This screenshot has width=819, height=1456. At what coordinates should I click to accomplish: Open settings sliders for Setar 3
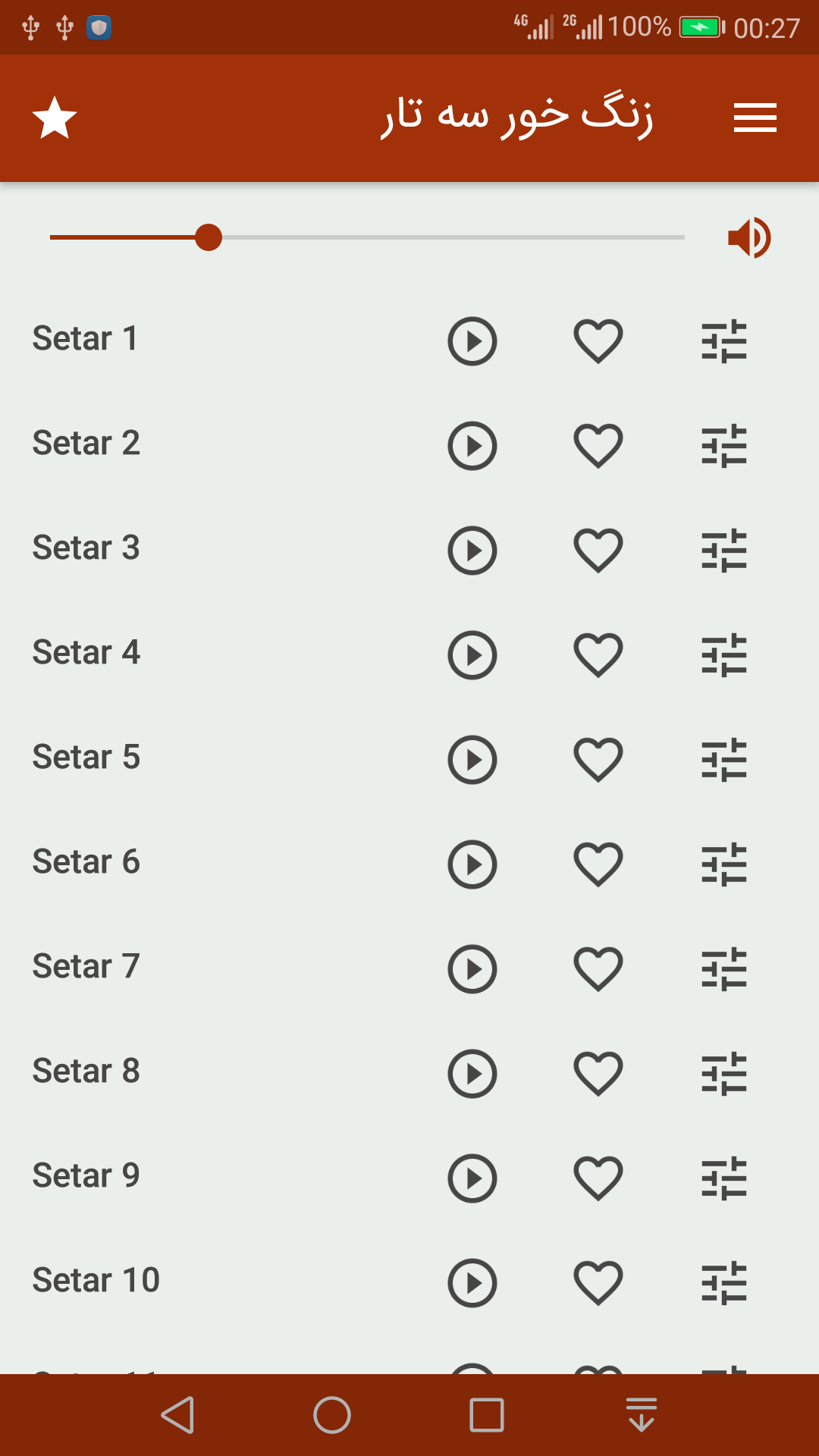(x=724, y=551)
